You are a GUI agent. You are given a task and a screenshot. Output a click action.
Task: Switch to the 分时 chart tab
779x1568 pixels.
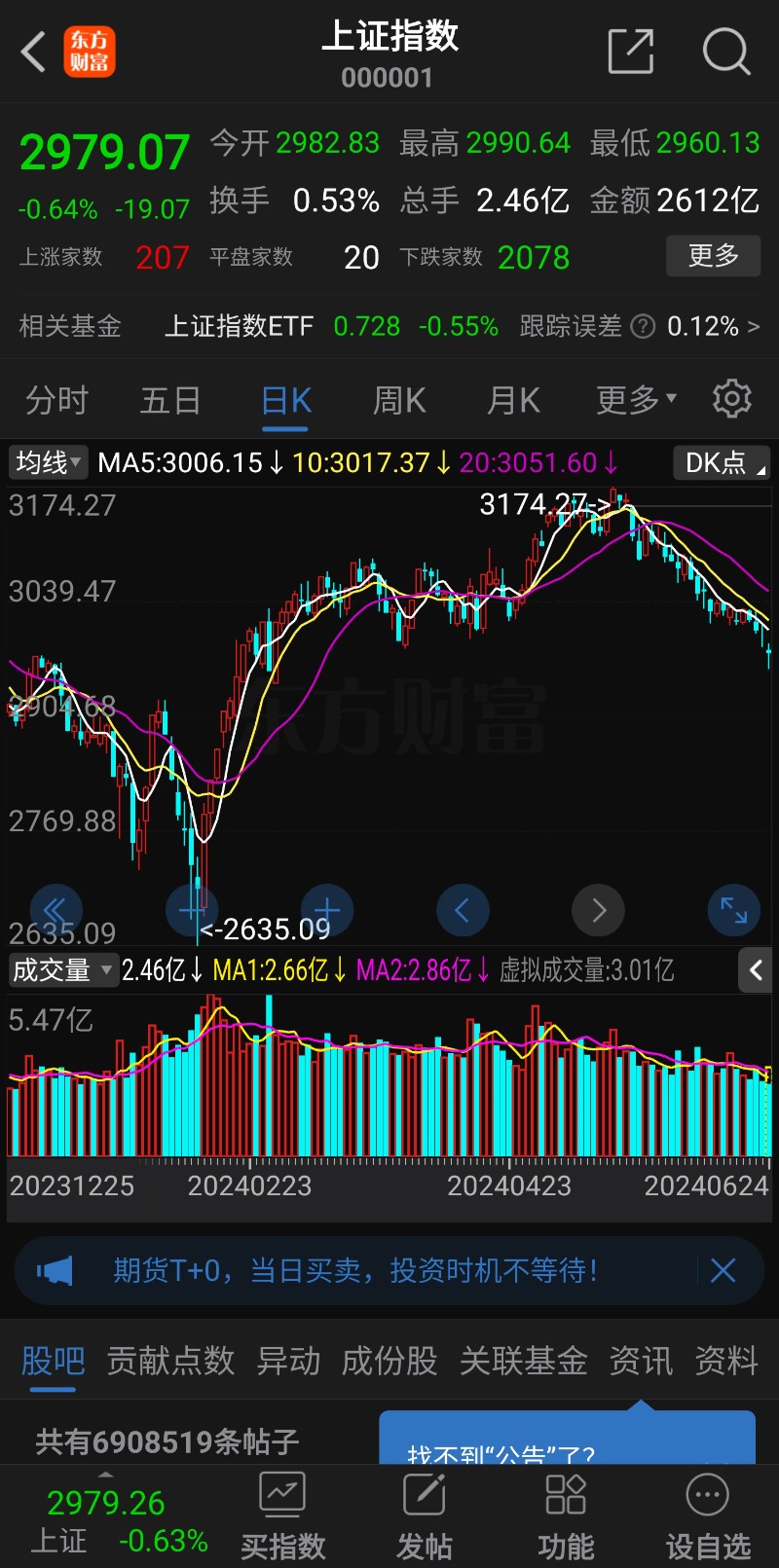pyautogui.click(x=56, y=400)
